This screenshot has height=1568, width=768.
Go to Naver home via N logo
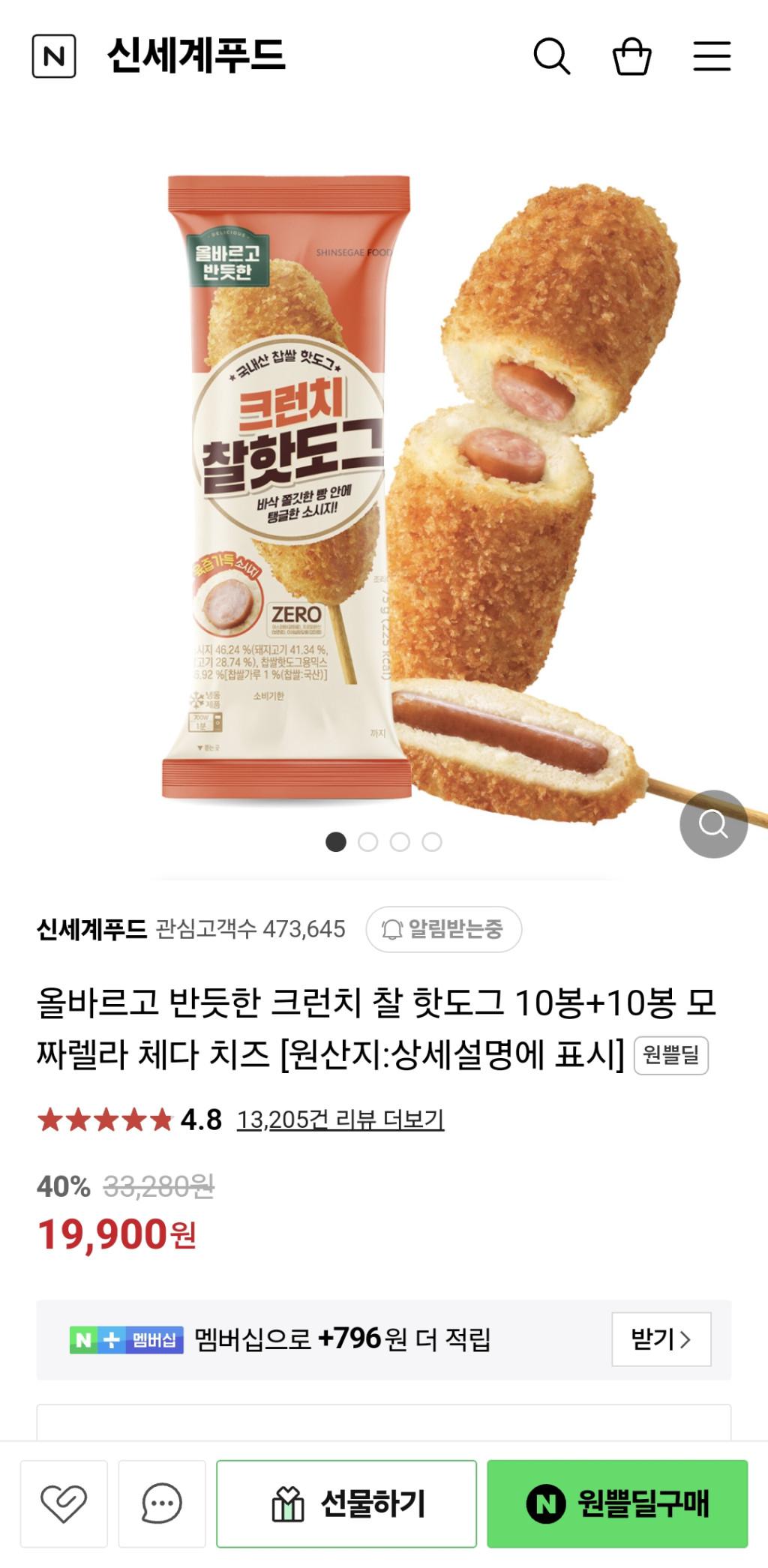click(x=54, y=56)
